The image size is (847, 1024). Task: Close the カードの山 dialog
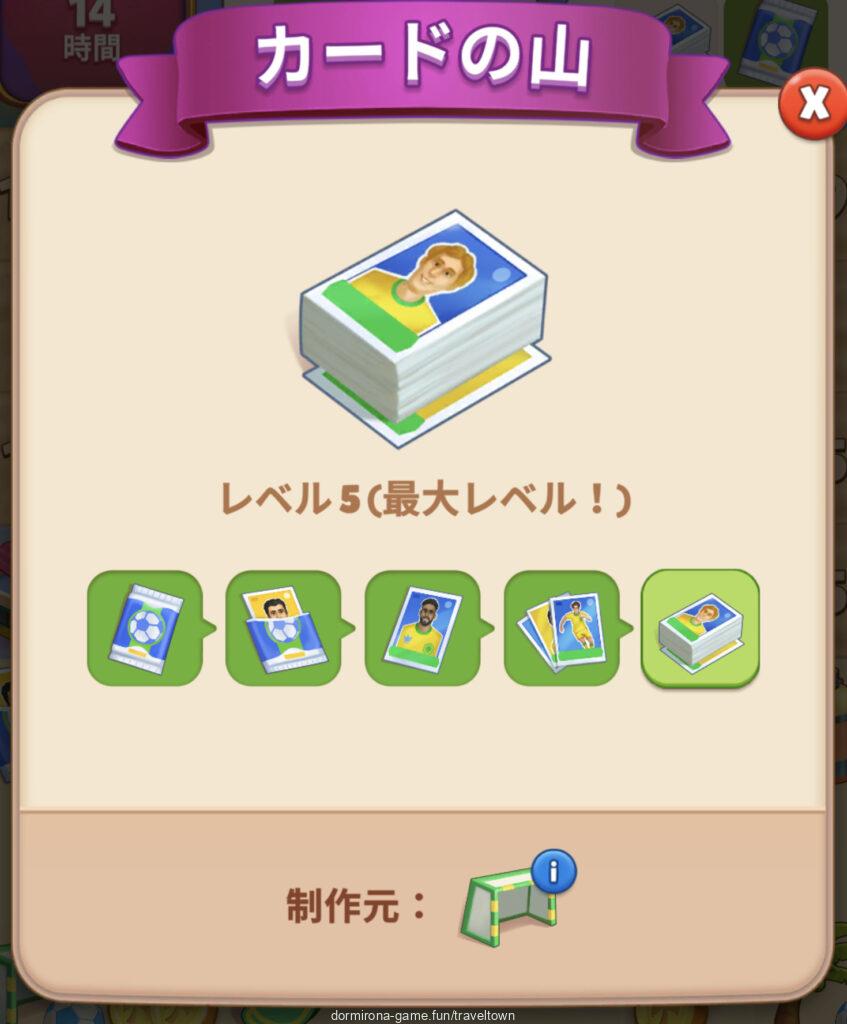(x=812, y=103)
